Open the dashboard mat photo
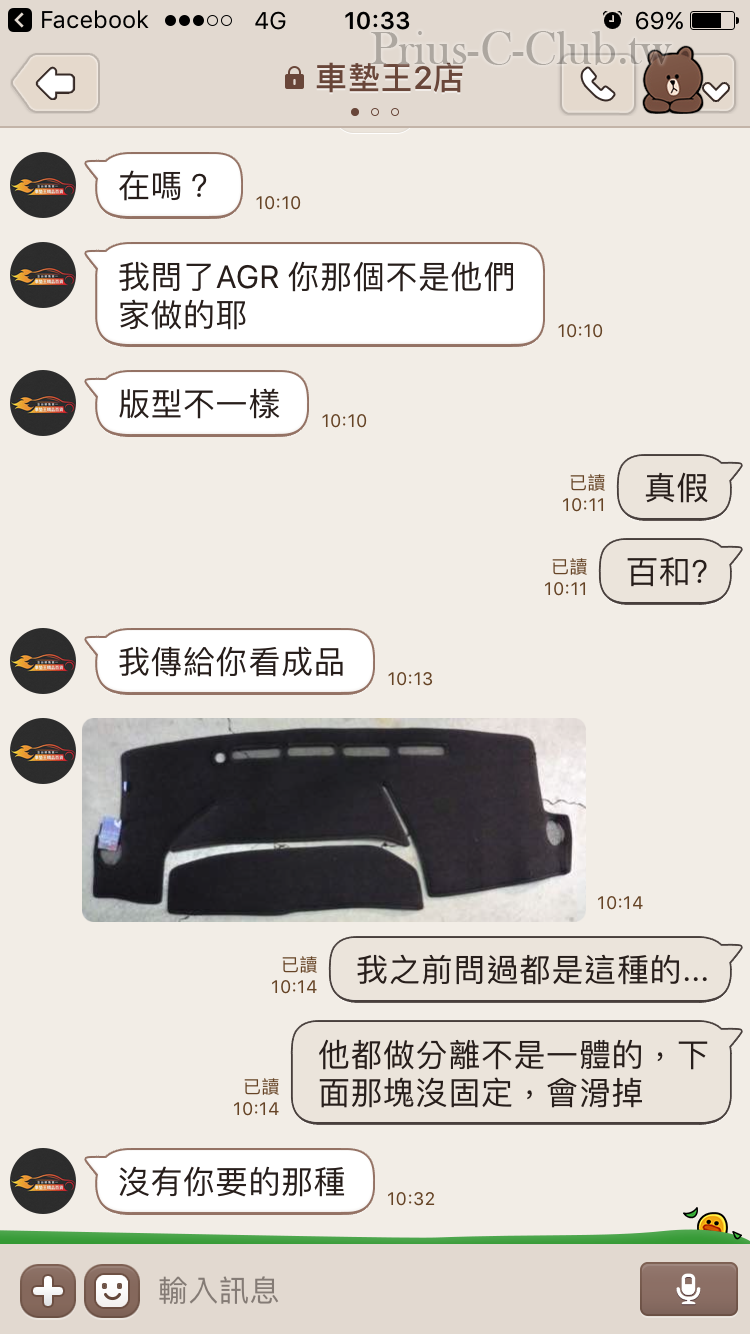Screen dimensions: 750x1334 tap(333, 819)
